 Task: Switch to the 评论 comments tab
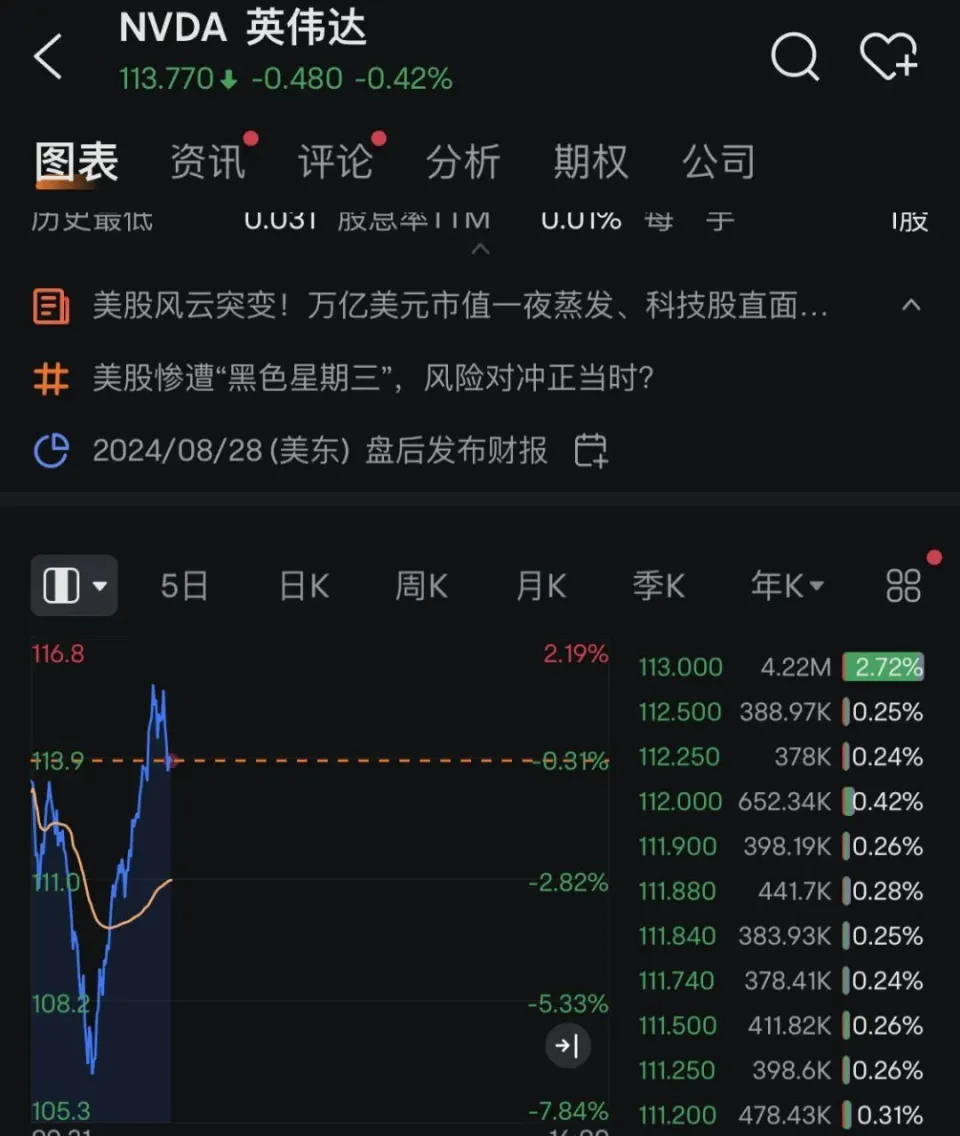[x=336, y=162]
